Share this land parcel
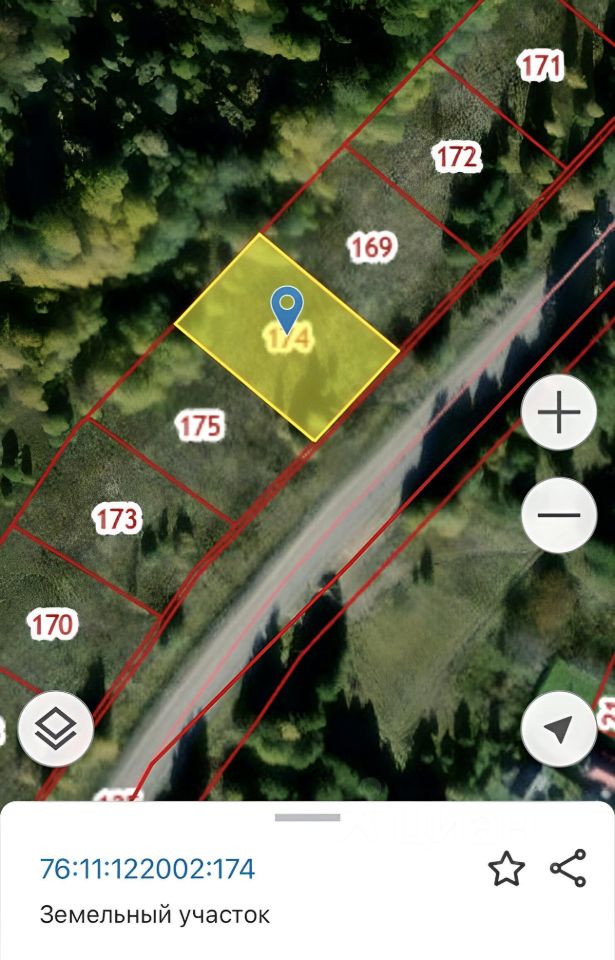Image resolution: width=615 pixels, height=960 pixels. coord(568,869)
